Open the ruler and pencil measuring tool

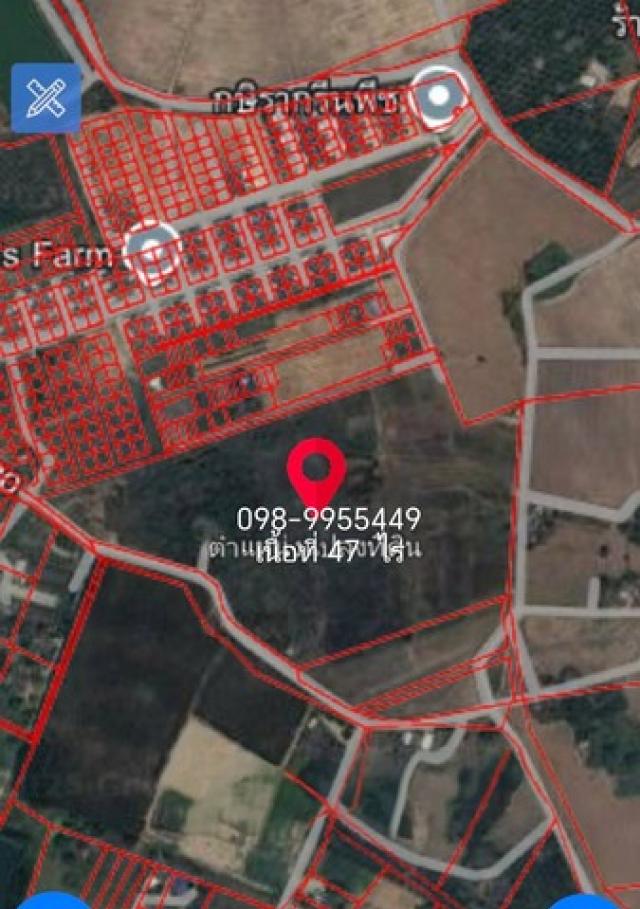point(46,98)
